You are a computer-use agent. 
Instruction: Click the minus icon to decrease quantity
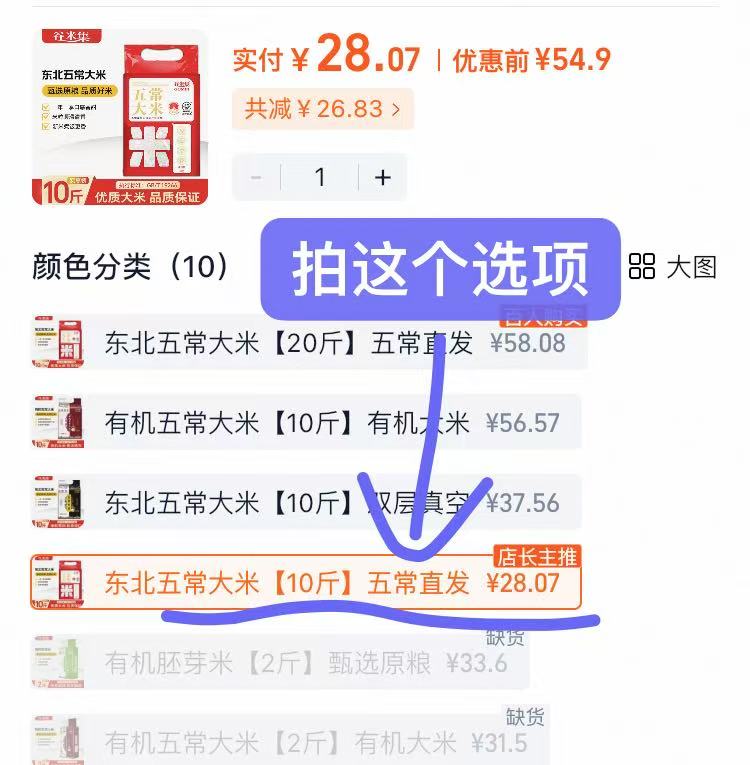pos(256,177)
